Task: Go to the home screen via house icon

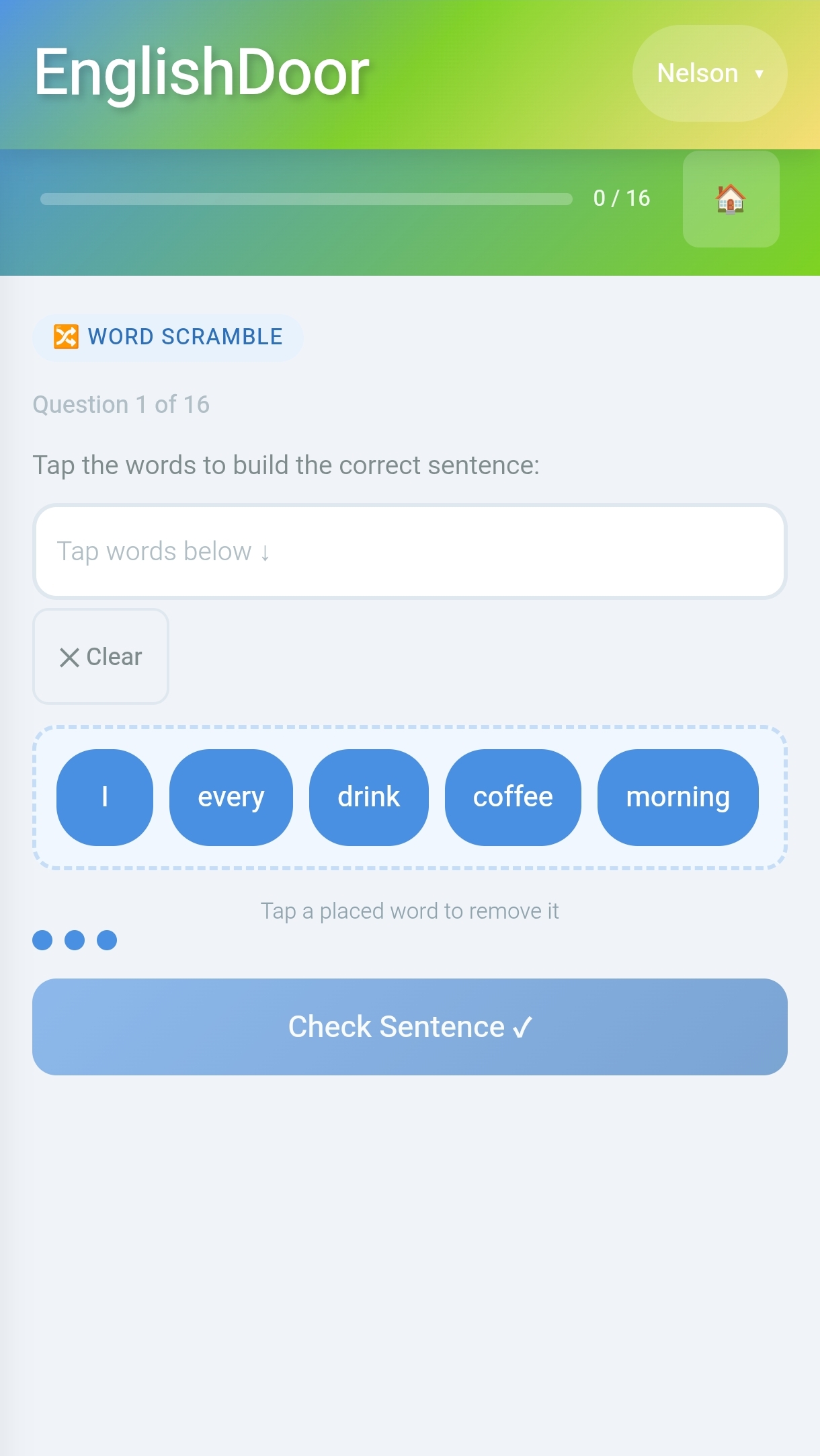Action: click(x=731, y=199)
